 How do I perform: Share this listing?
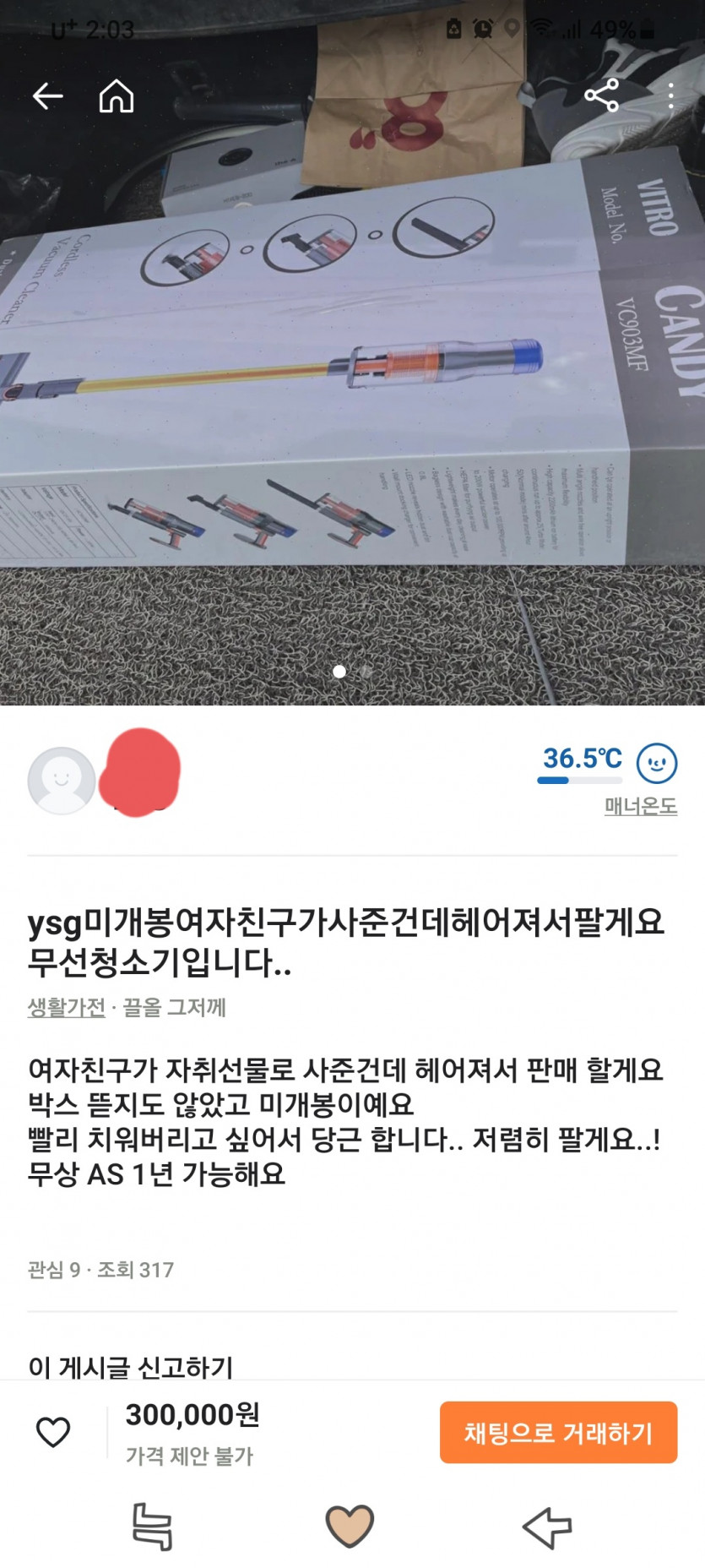601,95
